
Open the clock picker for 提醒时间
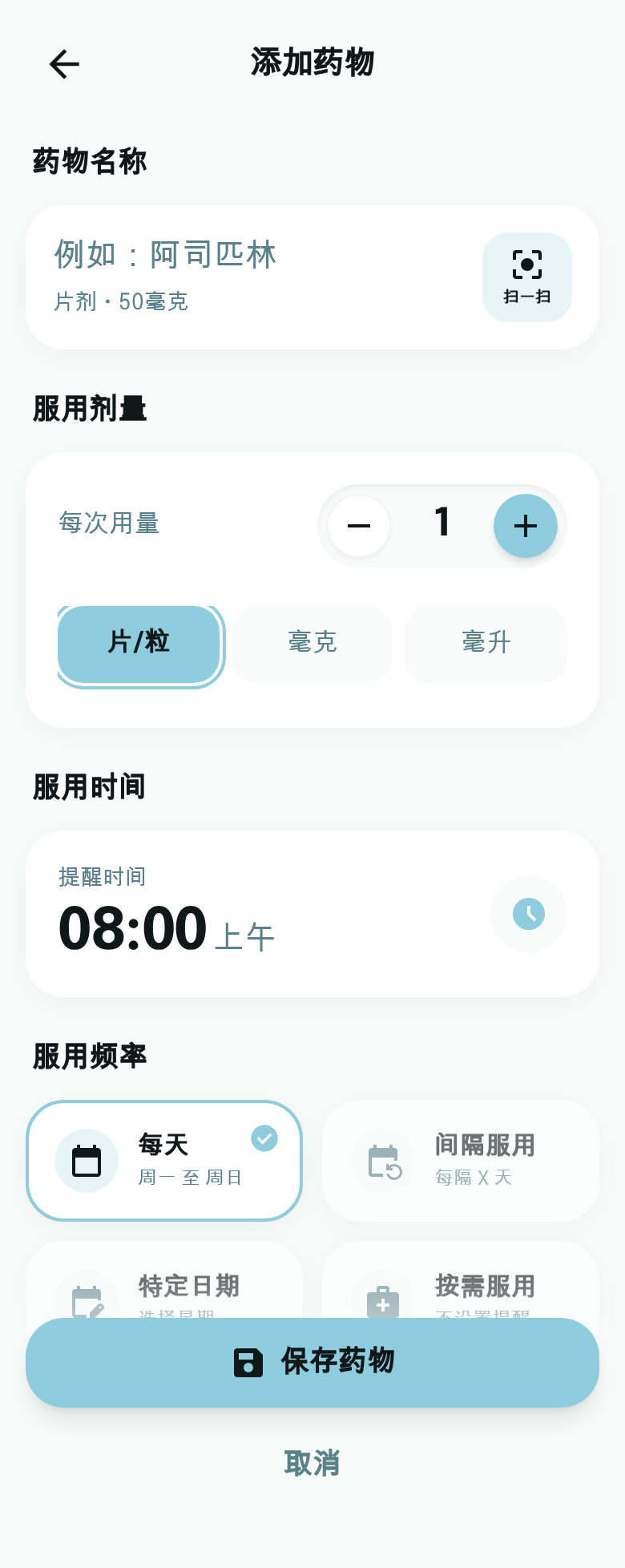tap(529, 914)
